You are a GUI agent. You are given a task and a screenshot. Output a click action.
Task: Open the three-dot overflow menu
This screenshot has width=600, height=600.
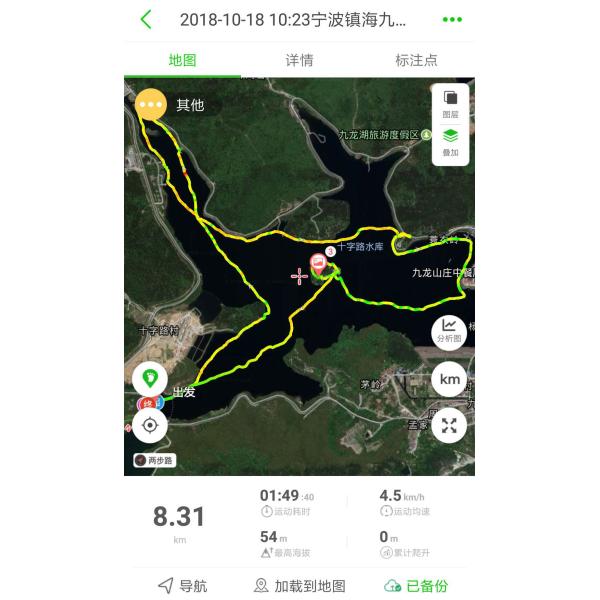point(452,19)
